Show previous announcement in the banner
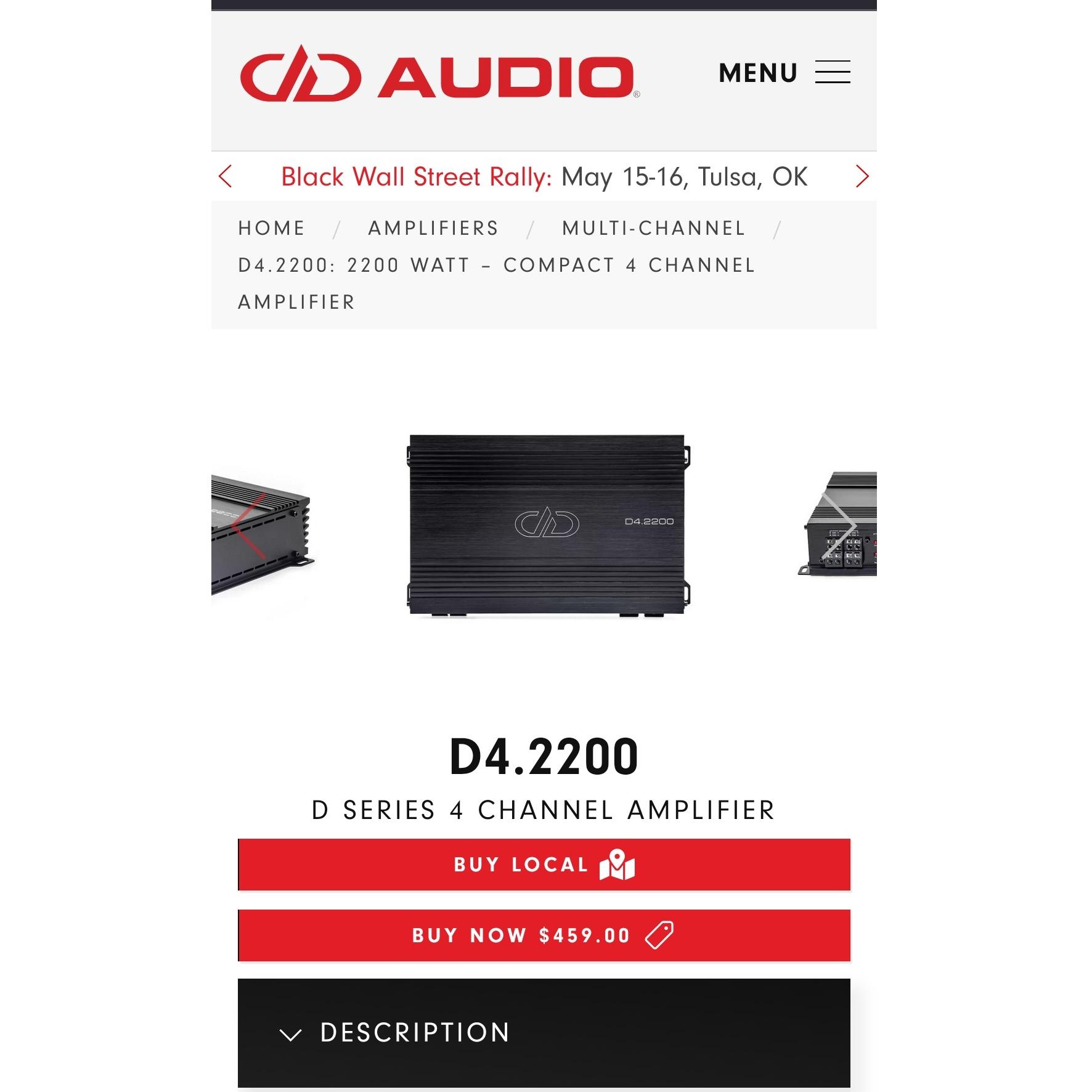Screen dimensions: 1092x1092 pyautogui.click(x=226, y=177)
